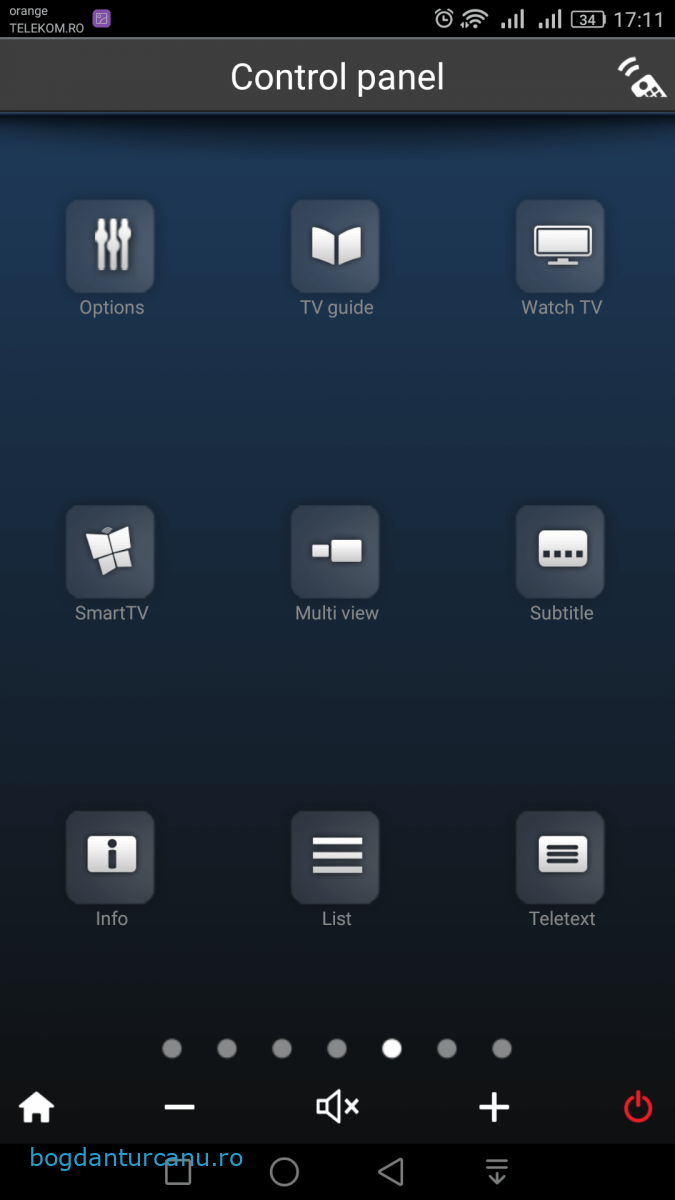Decrease volume with the minus button
Screen dimensions: 675x1200
point(179,1107)
